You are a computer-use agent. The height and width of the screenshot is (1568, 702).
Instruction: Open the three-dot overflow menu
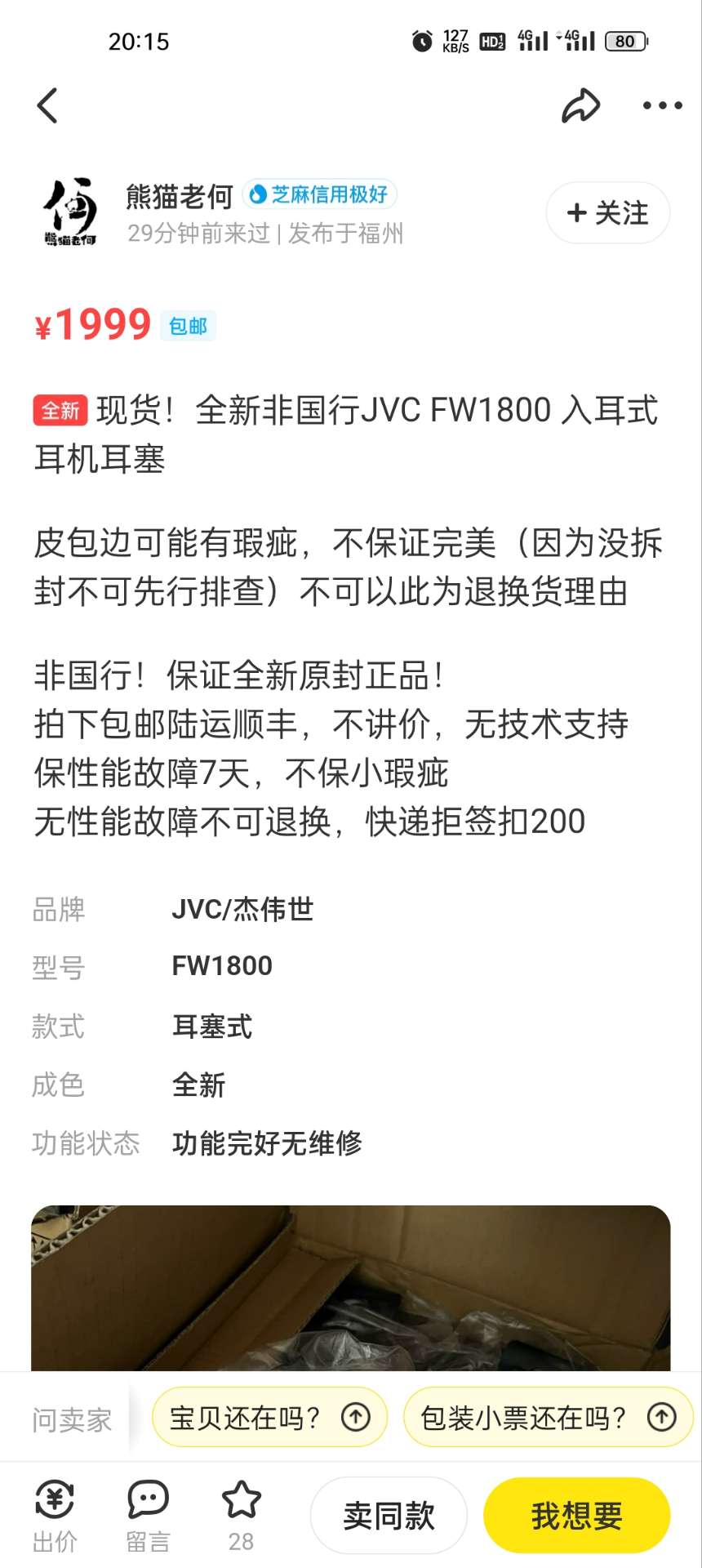(662, 105)
